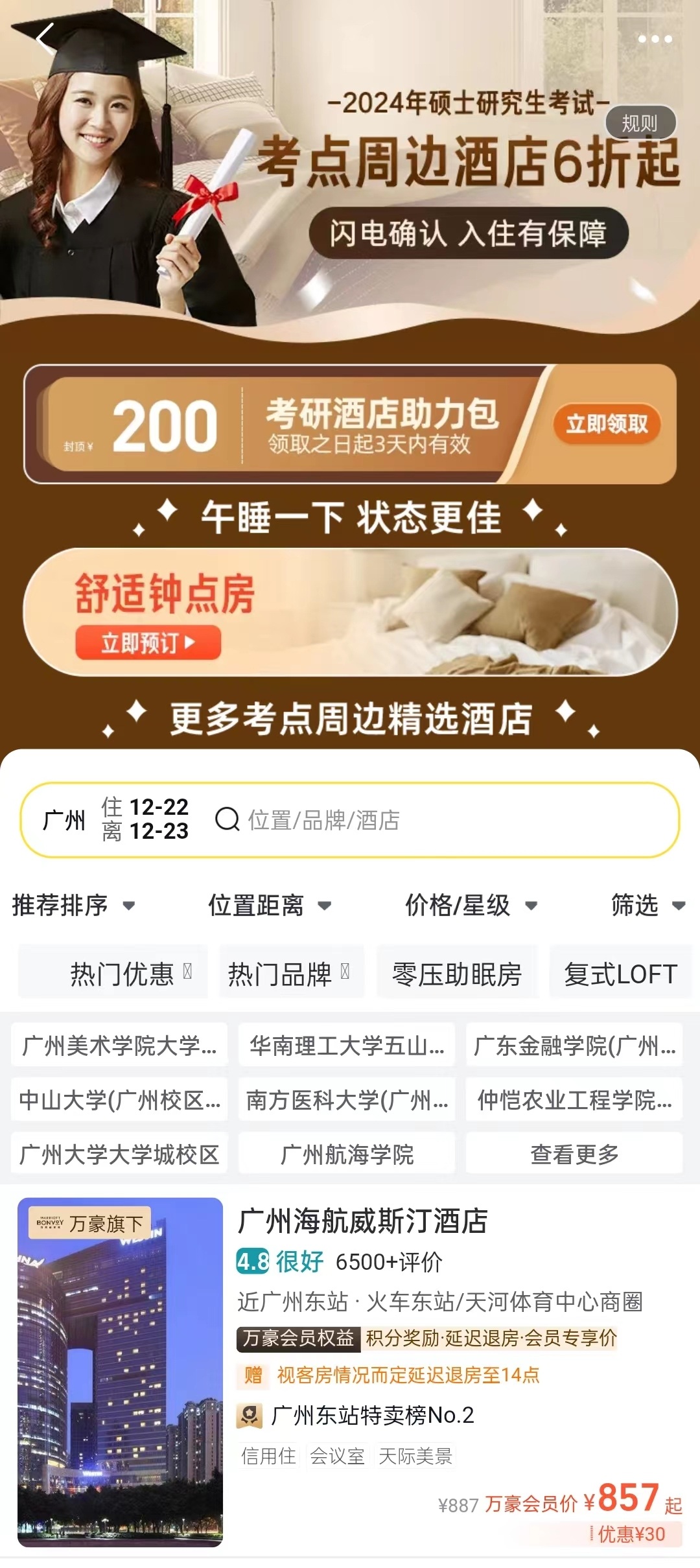Open the 位置距离 filter

click(x=269, y=906)
